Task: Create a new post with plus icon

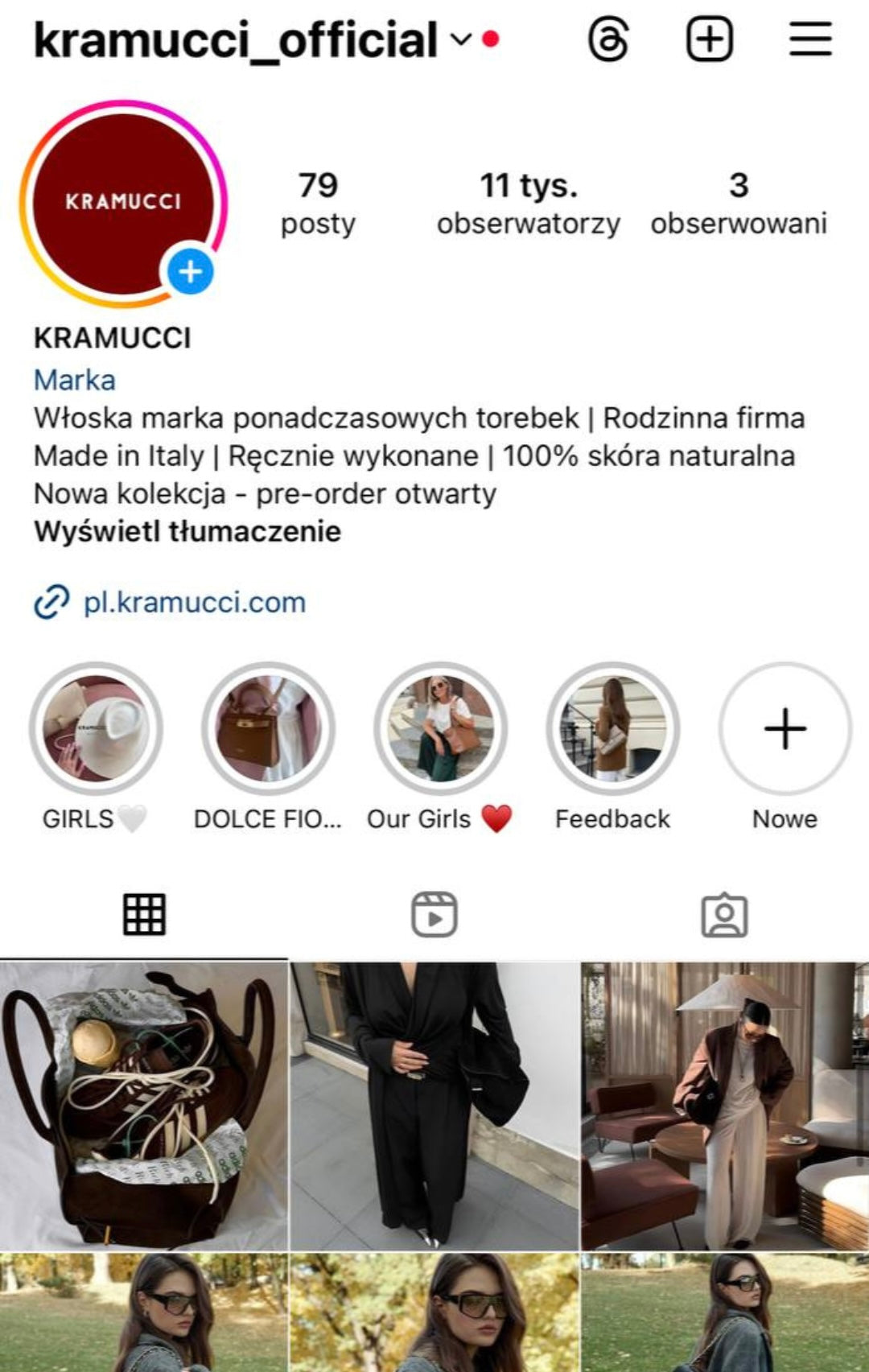Action: point(709,39)
